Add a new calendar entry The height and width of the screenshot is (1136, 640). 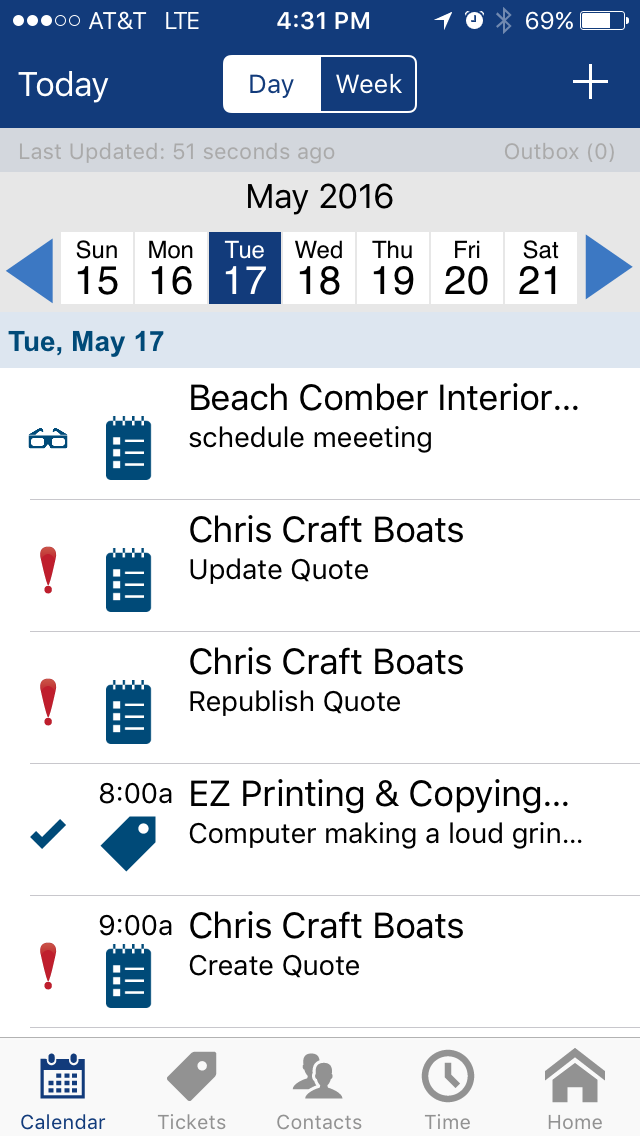tap(590, 84)
